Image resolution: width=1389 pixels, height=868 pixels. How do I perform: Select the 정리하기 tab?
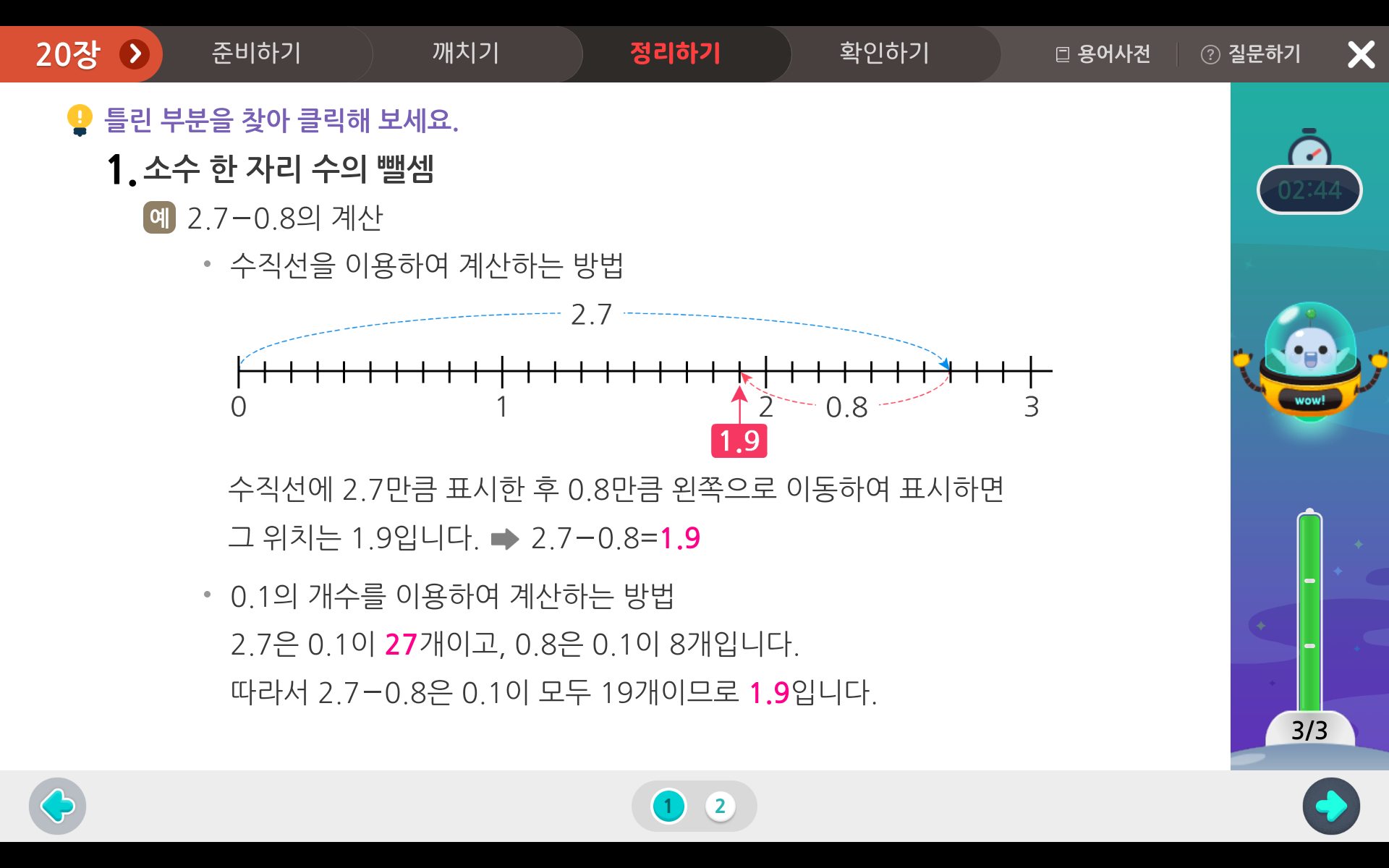tap(675, 54)
